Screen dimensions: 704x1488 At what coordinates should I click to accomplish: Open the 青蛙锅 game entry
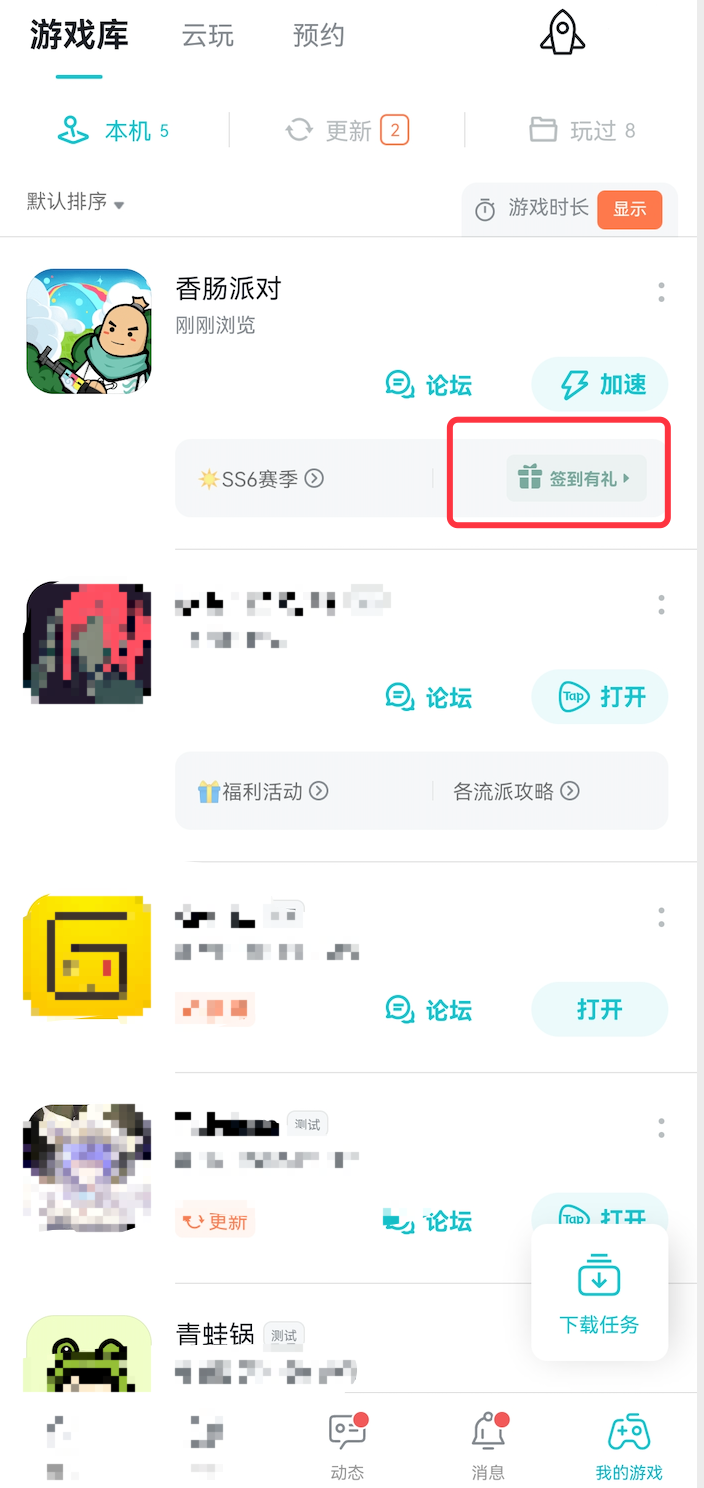(x=216, y=1334)
